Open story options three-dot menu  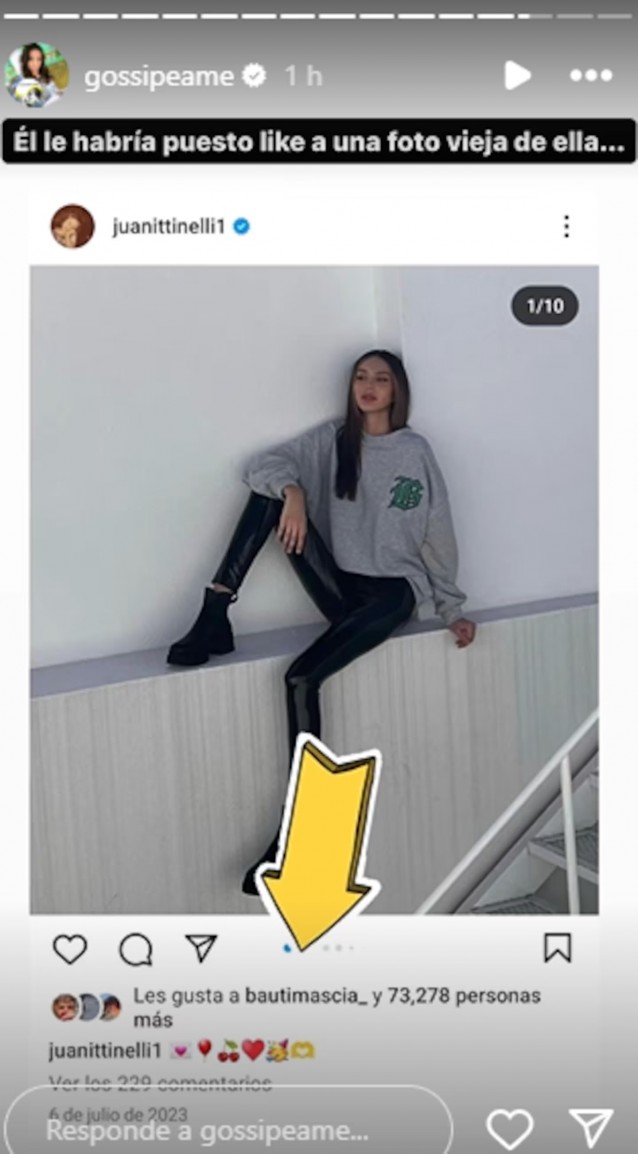coord(590,75)
